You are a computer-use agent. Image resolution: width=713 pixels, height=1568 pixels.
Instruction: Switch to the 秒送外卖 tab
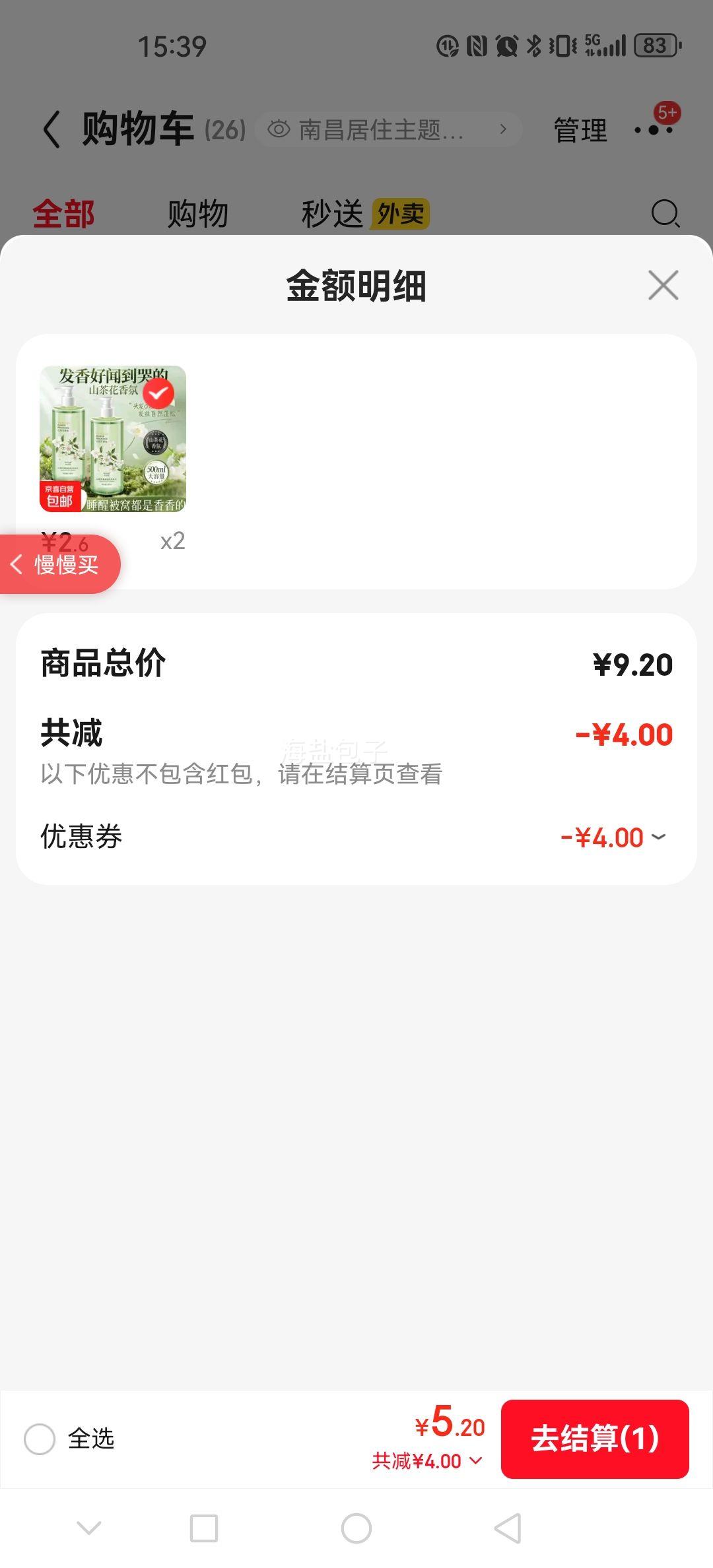tap(363, 212)
